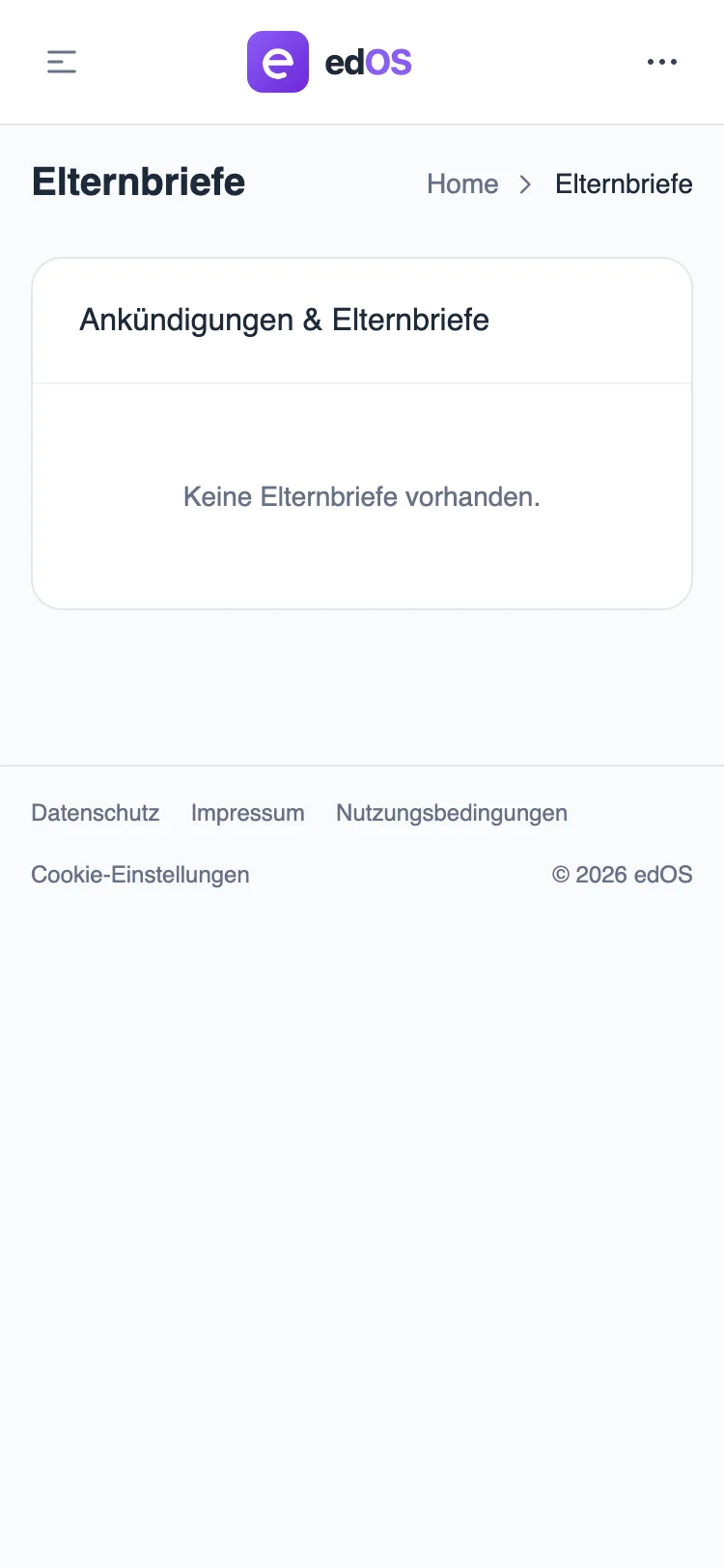Tap the © 2026 edOS copyright text
Image resolution: width=724 pixels, height=1568 pixels.
(622, 874)
